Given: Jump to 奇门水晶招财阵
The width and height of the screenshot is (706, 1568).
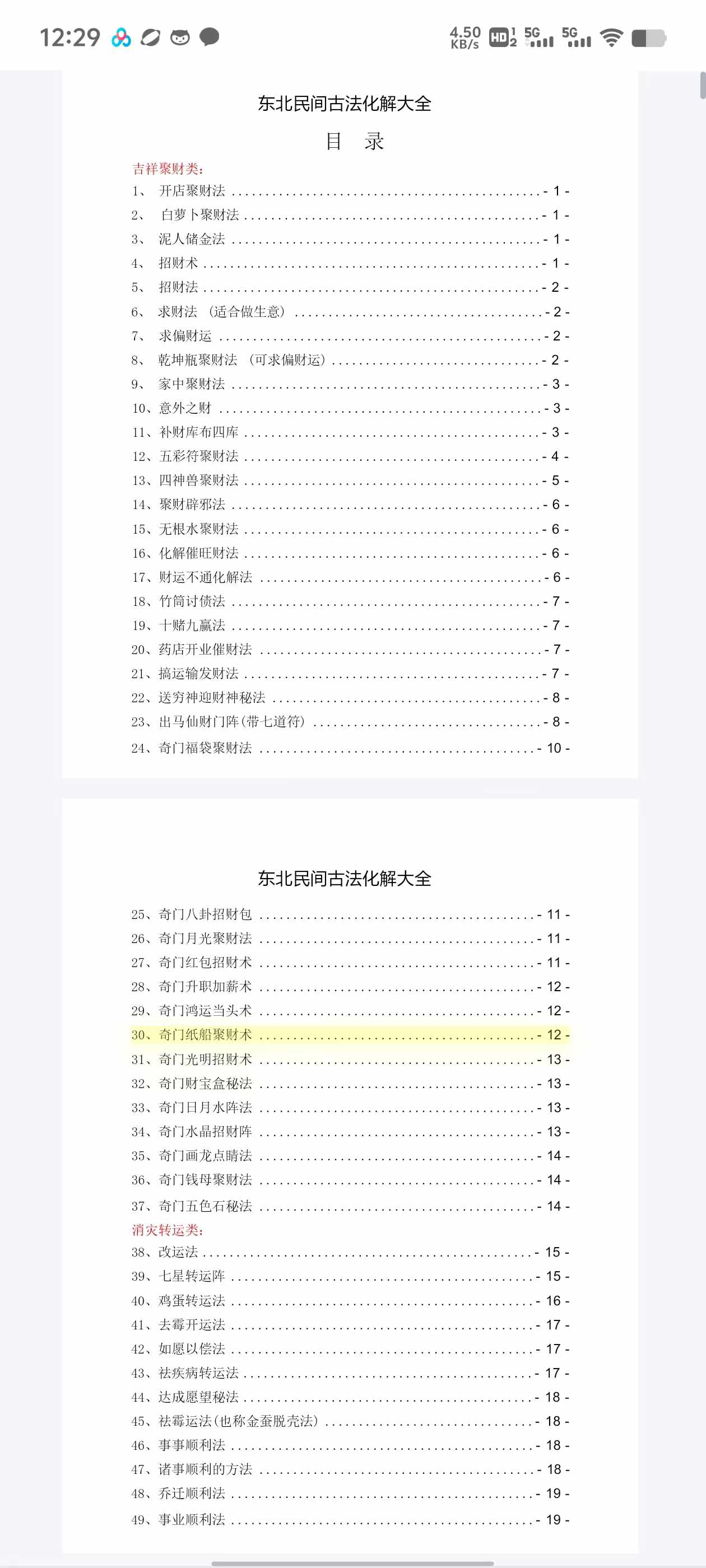Looking at the screenshot, I should (350, 1132).
